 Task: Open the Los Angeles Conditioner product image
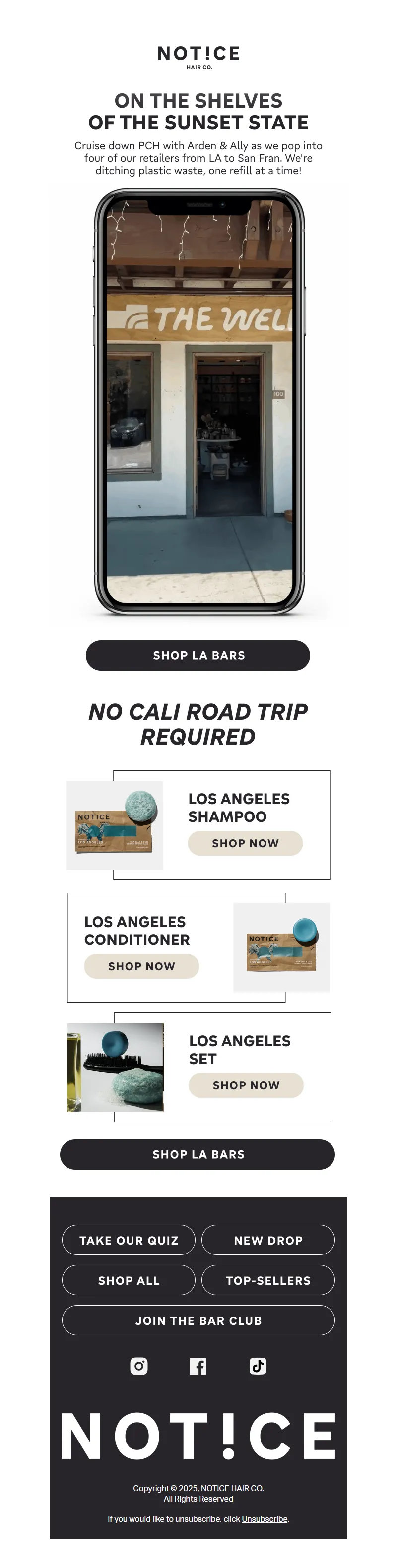click(x=281, y=947)
